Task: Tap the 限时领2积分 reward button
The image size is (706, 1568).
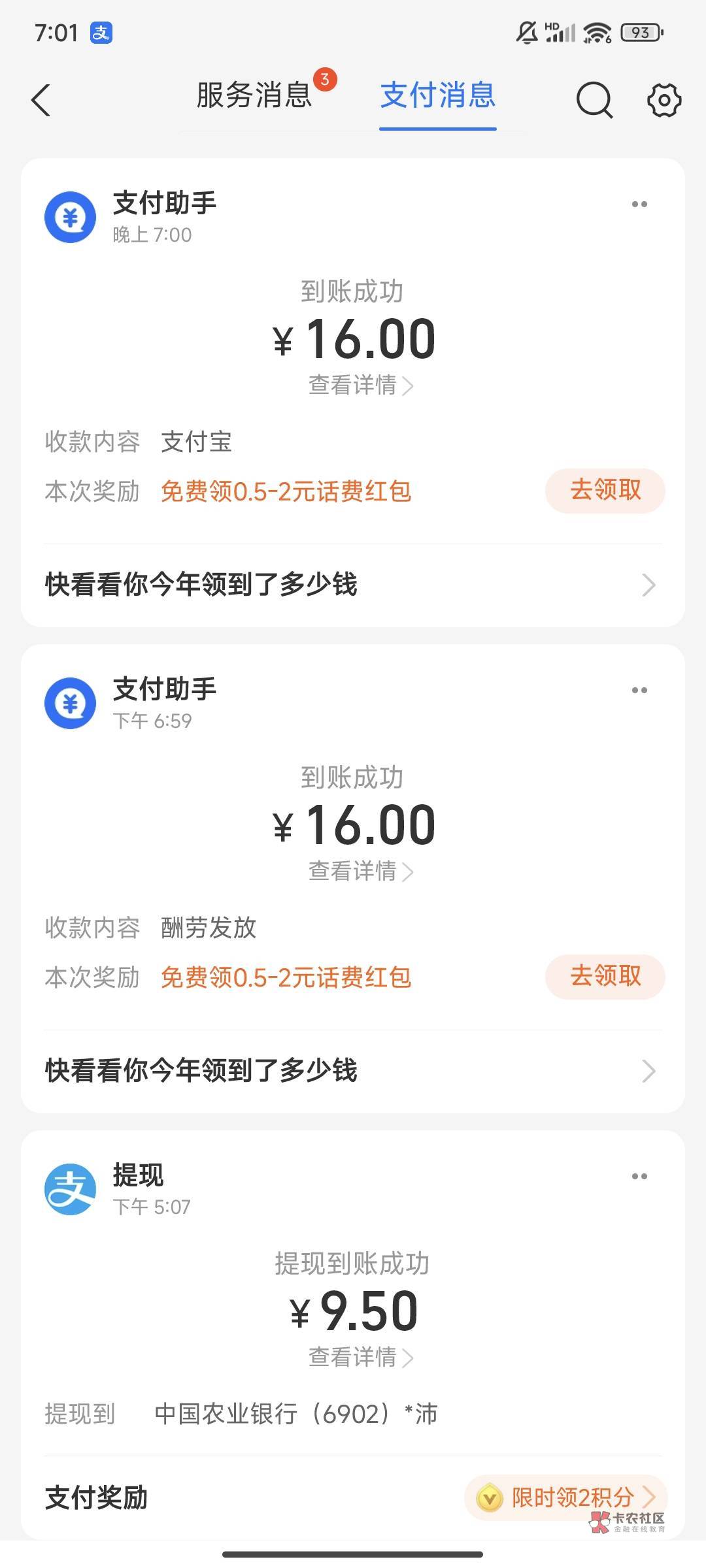Action: pyautogui.click(x=566, y=1497)
